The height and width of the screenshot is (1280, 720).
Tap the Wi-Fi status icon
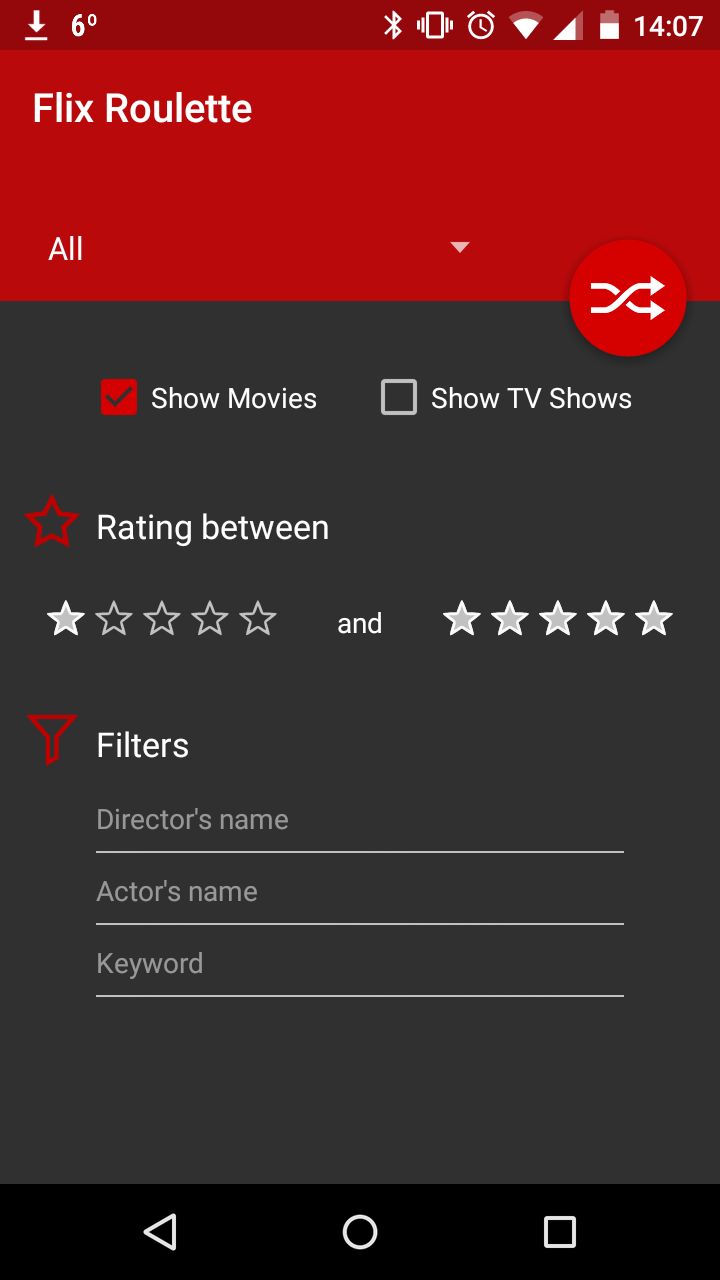click(527, 24)
